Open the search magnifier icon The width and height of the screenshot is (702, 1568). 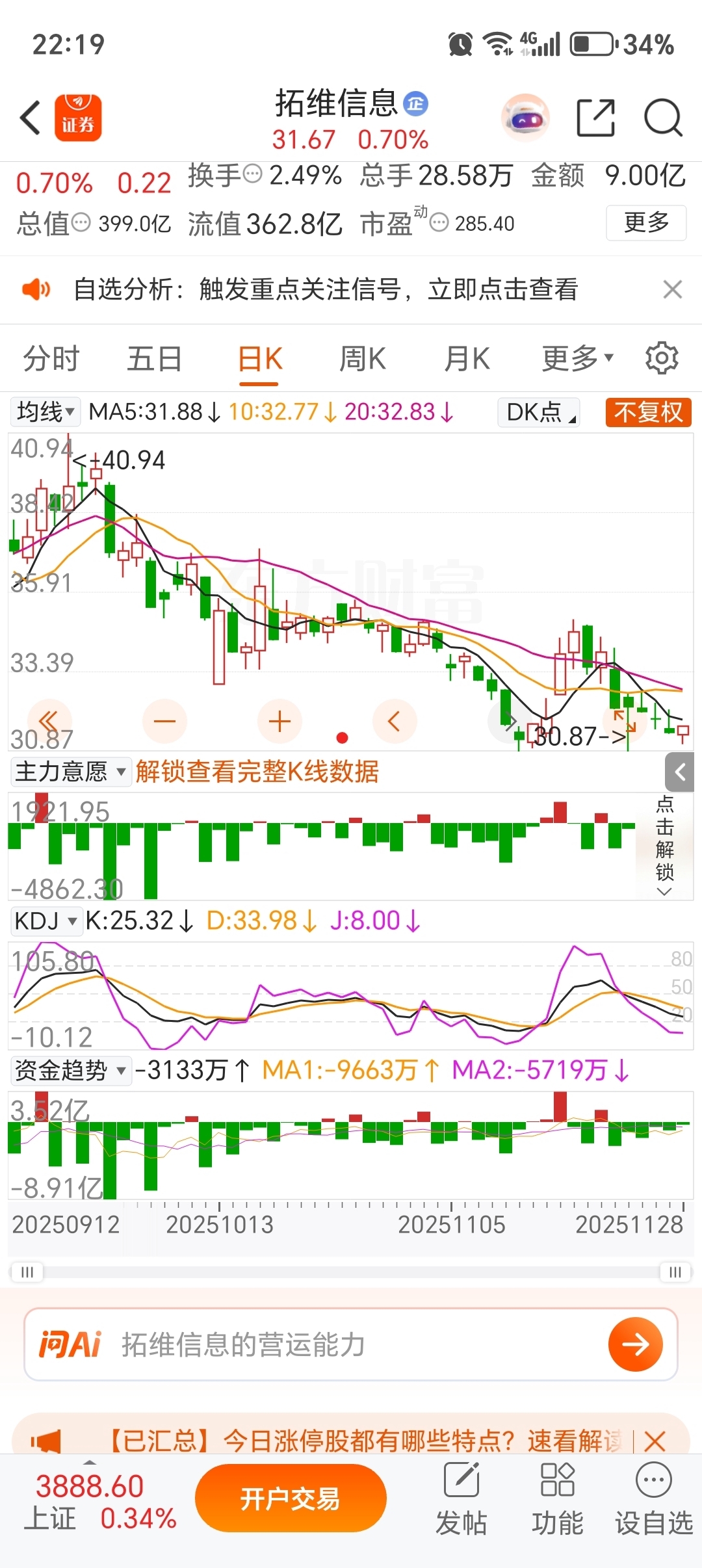(662, 118)
